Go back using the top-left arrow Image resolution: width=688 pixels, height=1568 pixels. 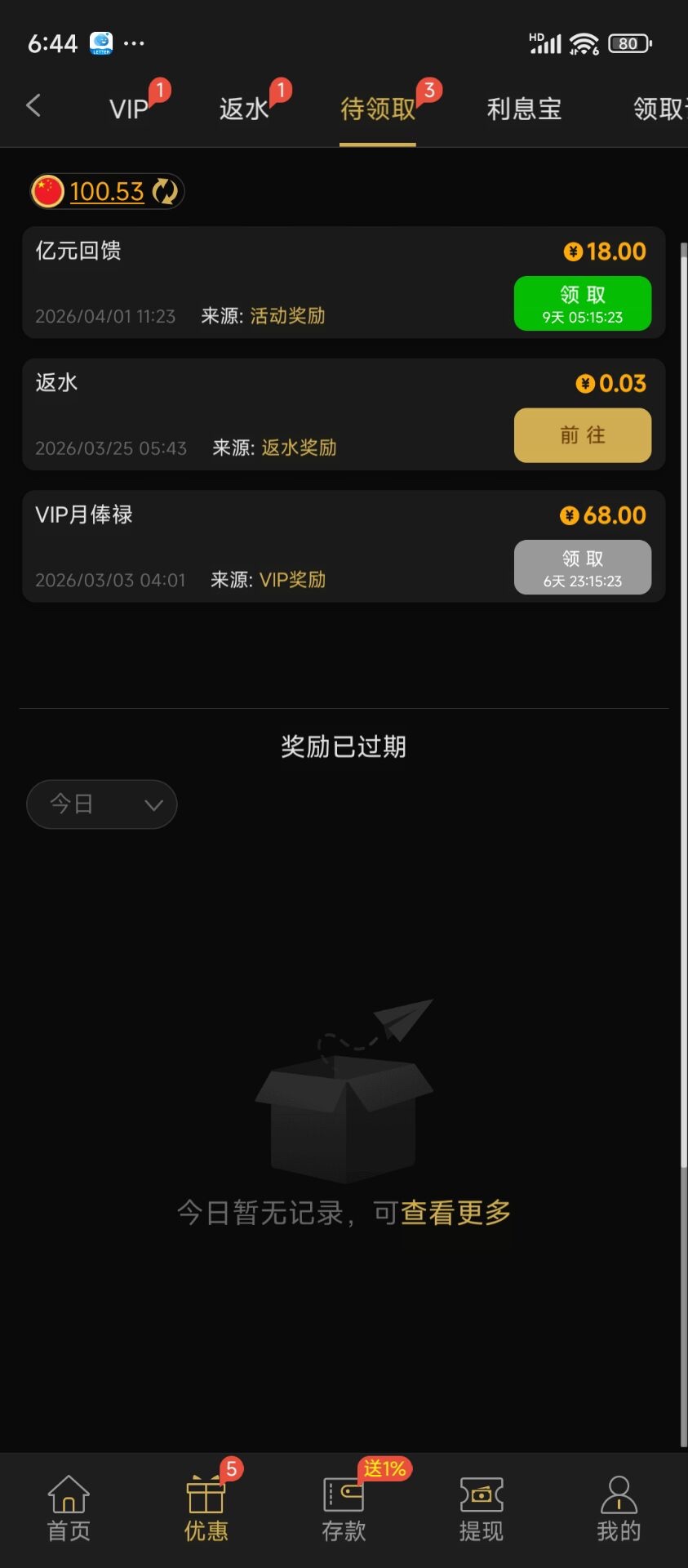click(33, 105)
